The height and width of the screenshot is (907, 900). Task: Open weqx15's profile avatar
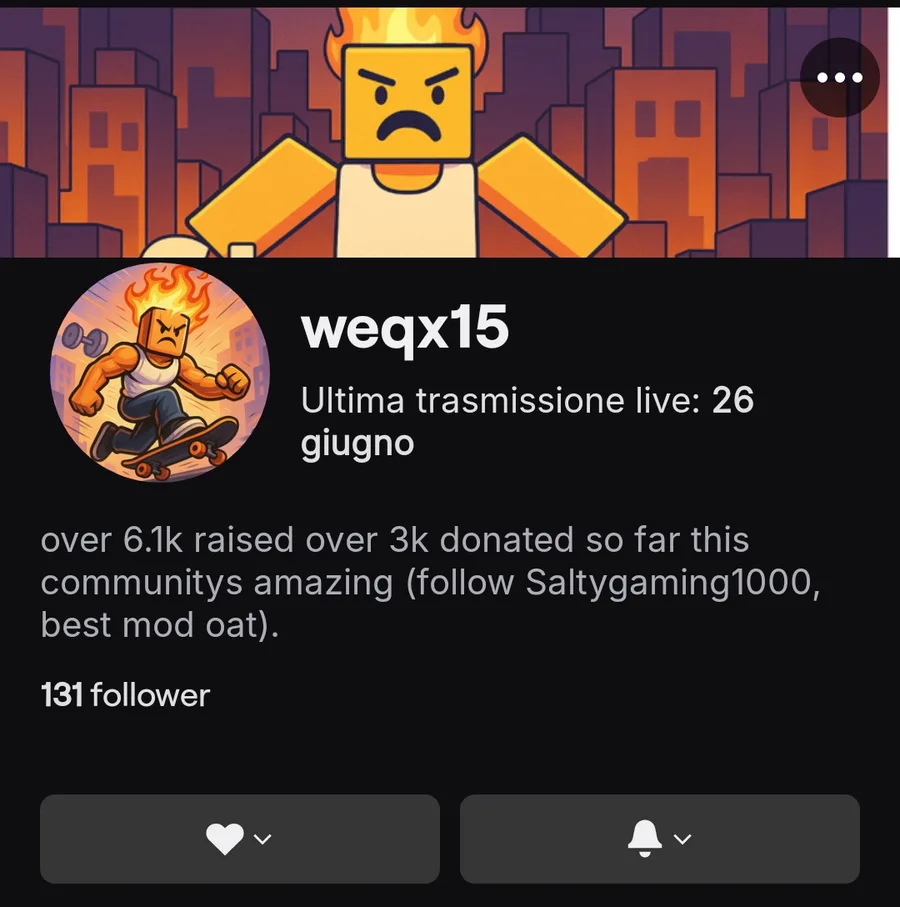[x=160, y=372]
